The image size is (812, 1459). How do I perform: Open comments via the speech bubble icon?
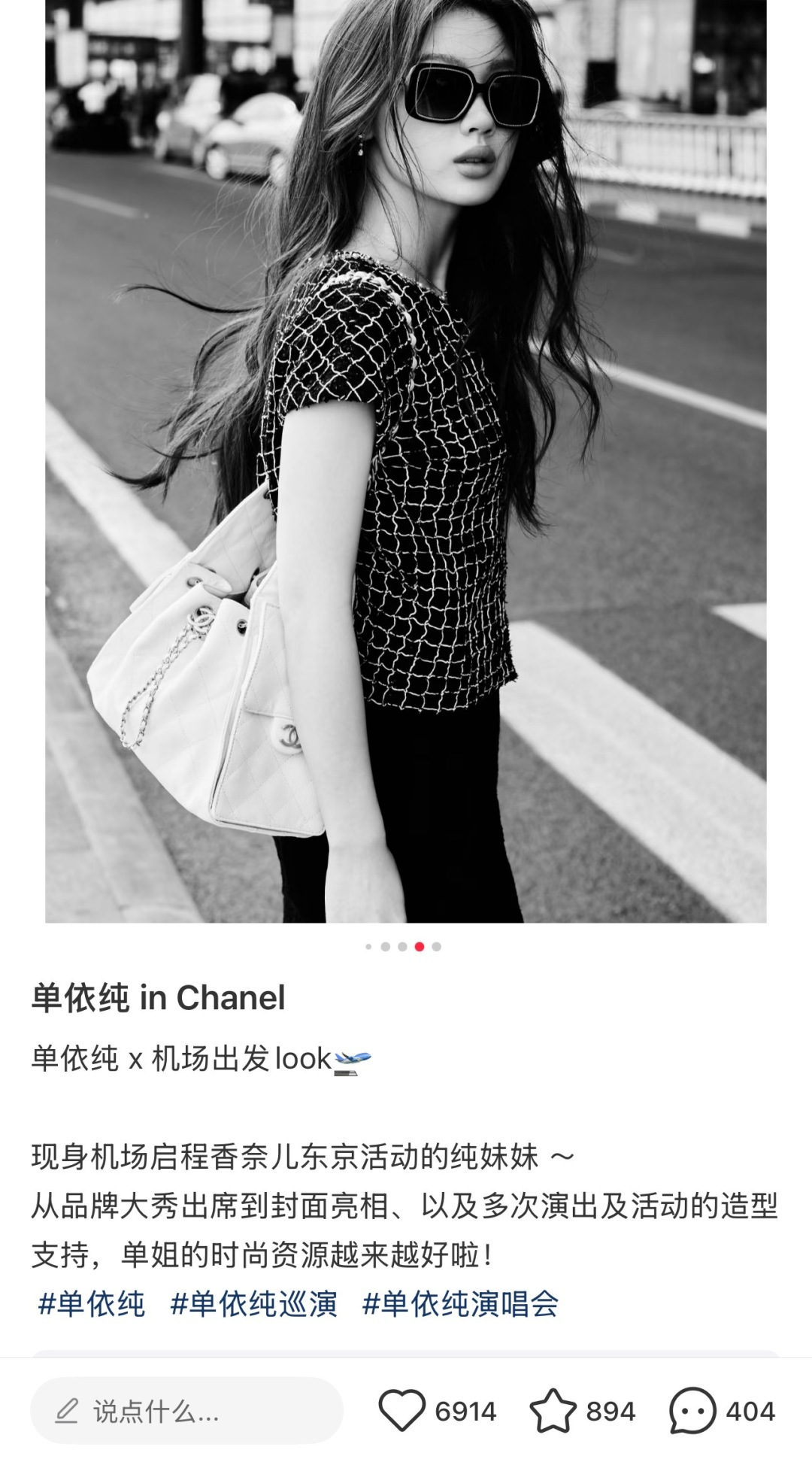point(692,1410)
